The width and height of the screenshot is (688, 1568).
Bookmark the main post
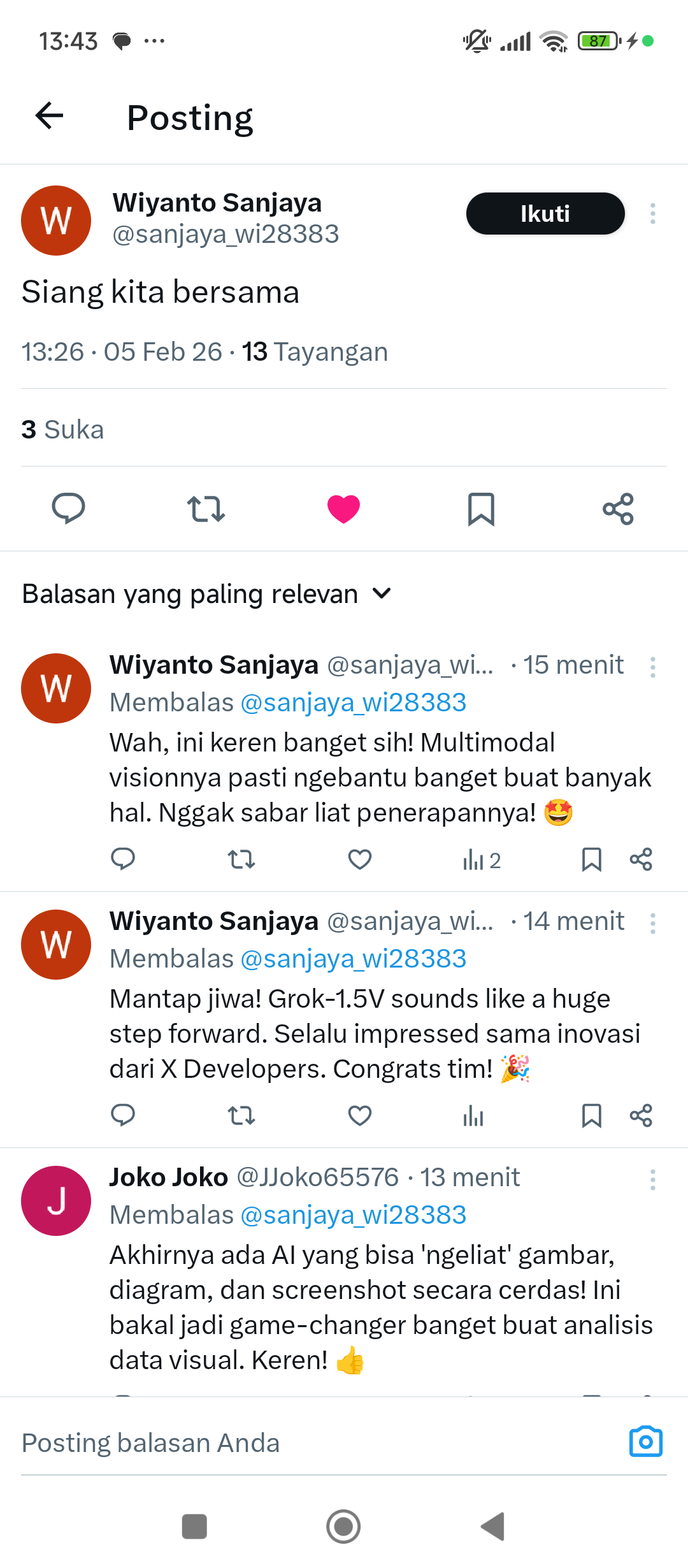tap(481, 509)
